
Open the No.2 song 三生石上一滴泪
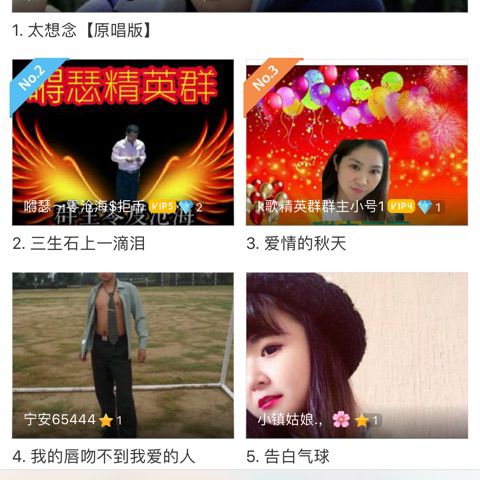pyautogui.click(x=123, y=142)
